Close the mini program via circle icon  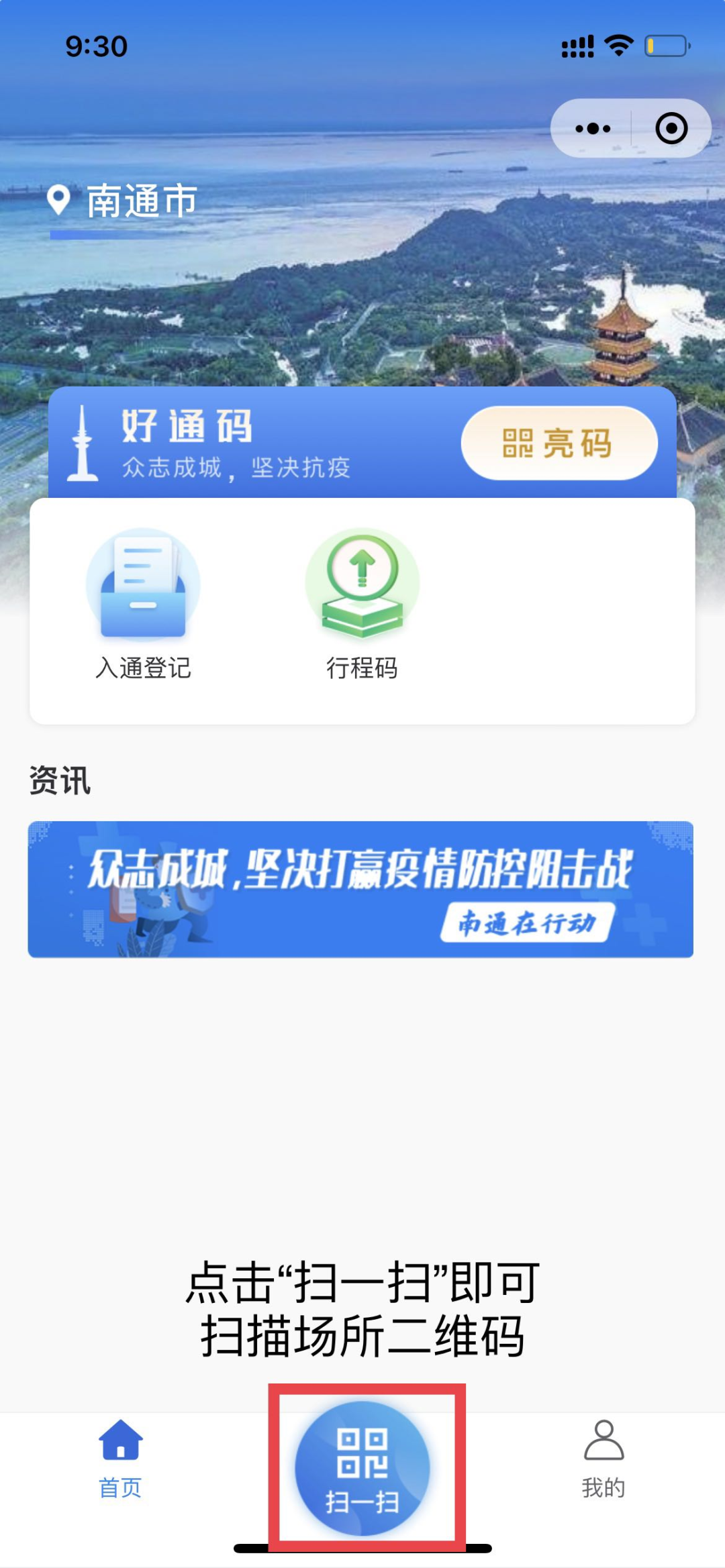[x=671, y=128]
